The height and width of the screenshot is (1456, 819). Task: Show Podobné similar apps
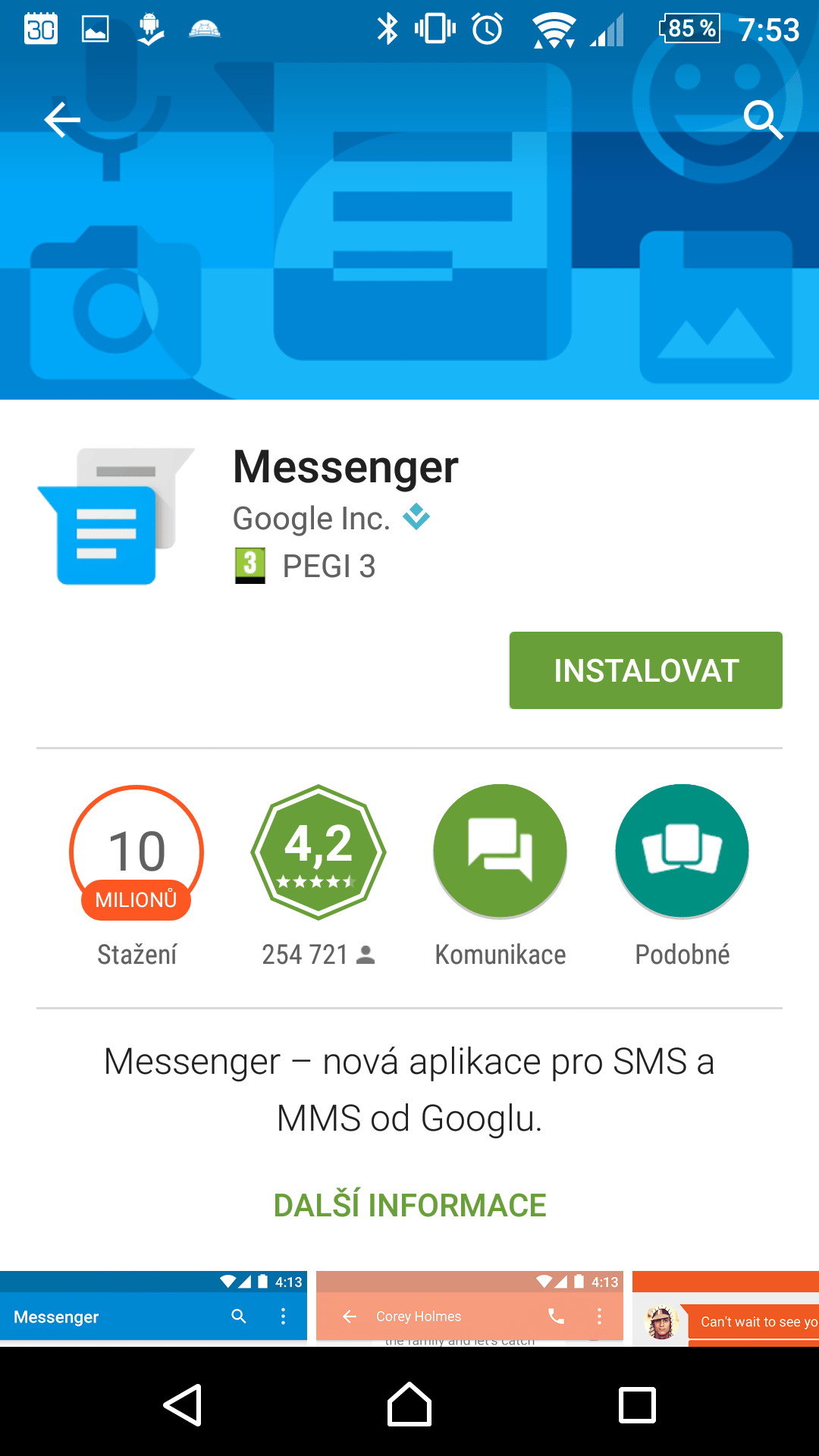tap(682, 852)
